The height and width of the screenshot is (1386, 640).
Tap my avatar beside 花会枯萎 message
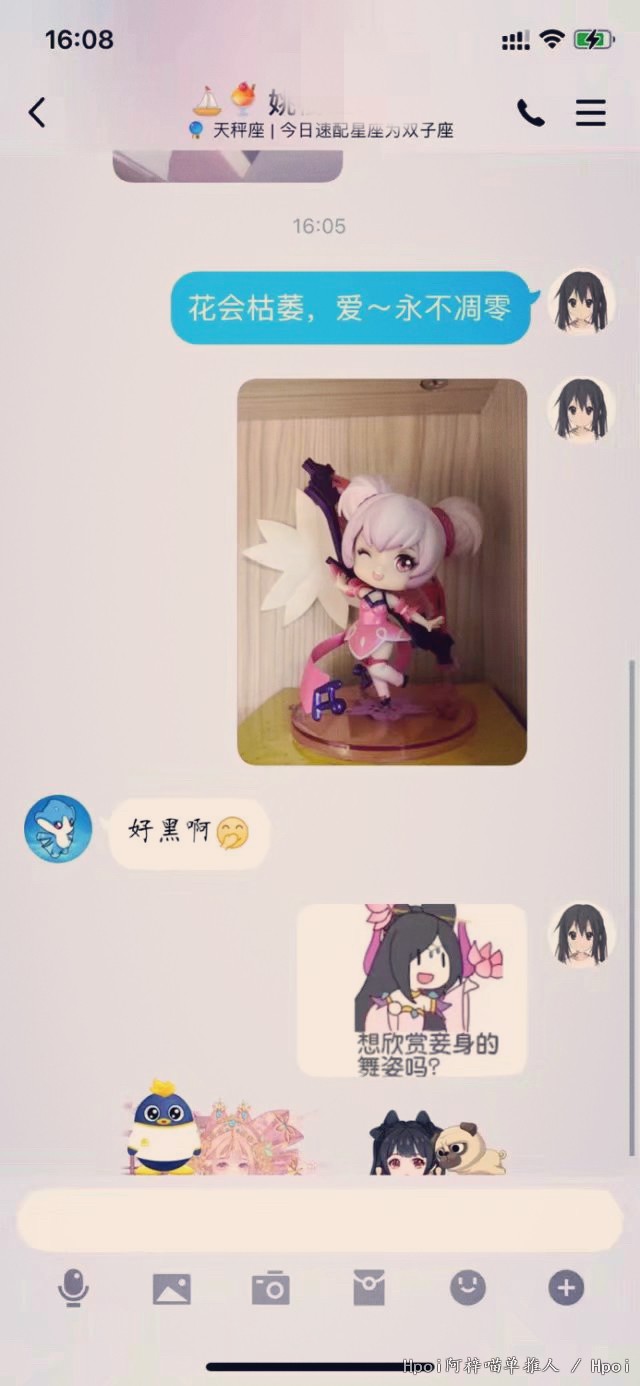click(x=581, y=301)
